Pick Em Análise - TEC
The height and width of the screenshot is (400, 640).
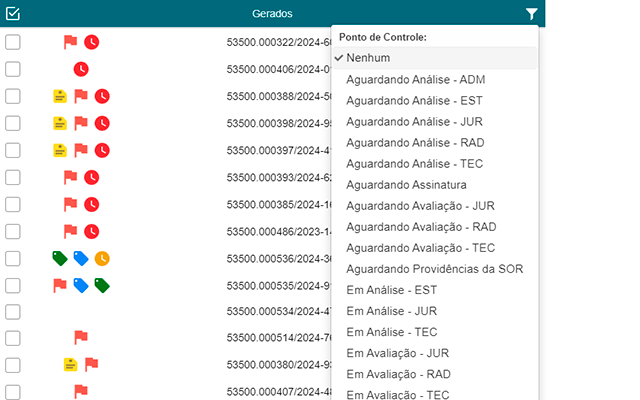tap(391, 332)
